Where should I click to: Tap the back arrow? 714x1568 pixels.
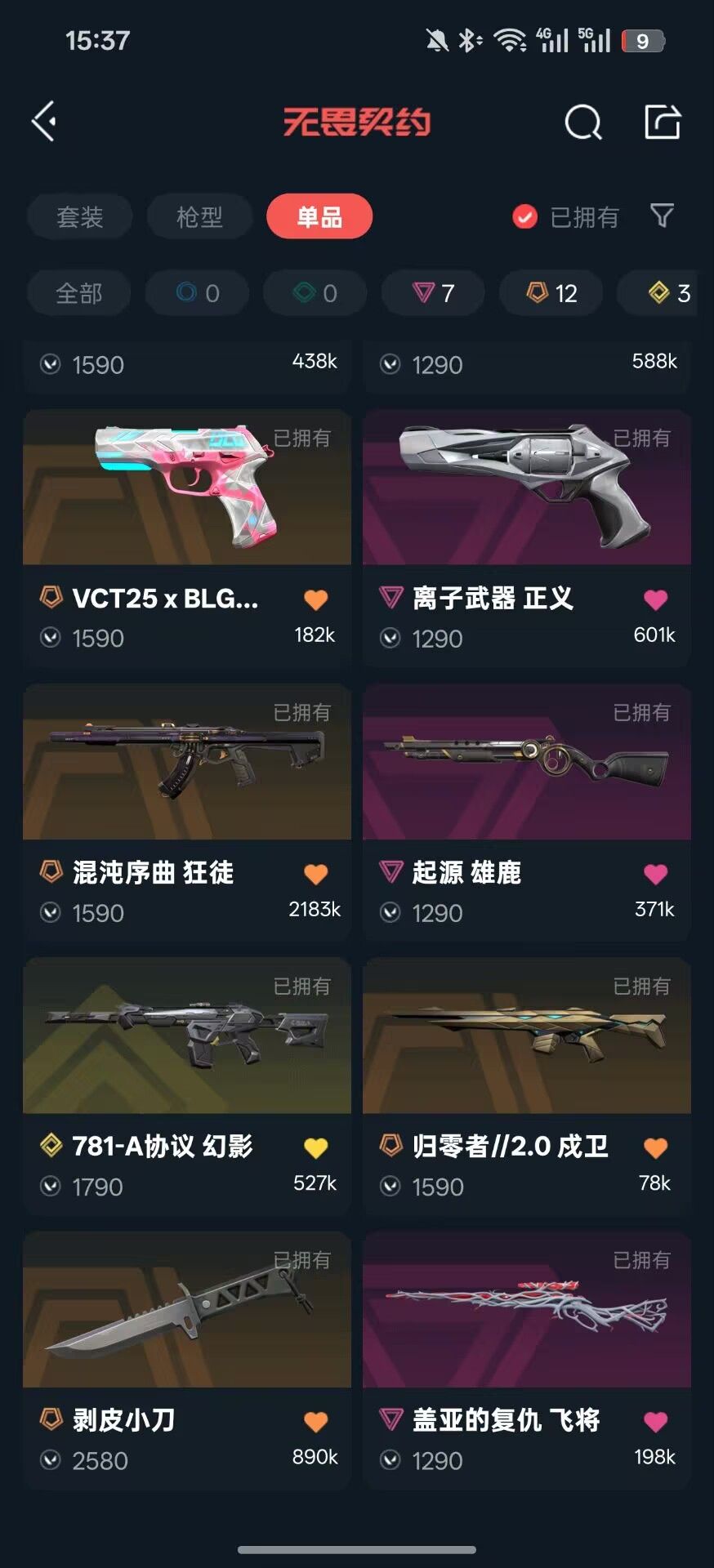tap(43, 122)
